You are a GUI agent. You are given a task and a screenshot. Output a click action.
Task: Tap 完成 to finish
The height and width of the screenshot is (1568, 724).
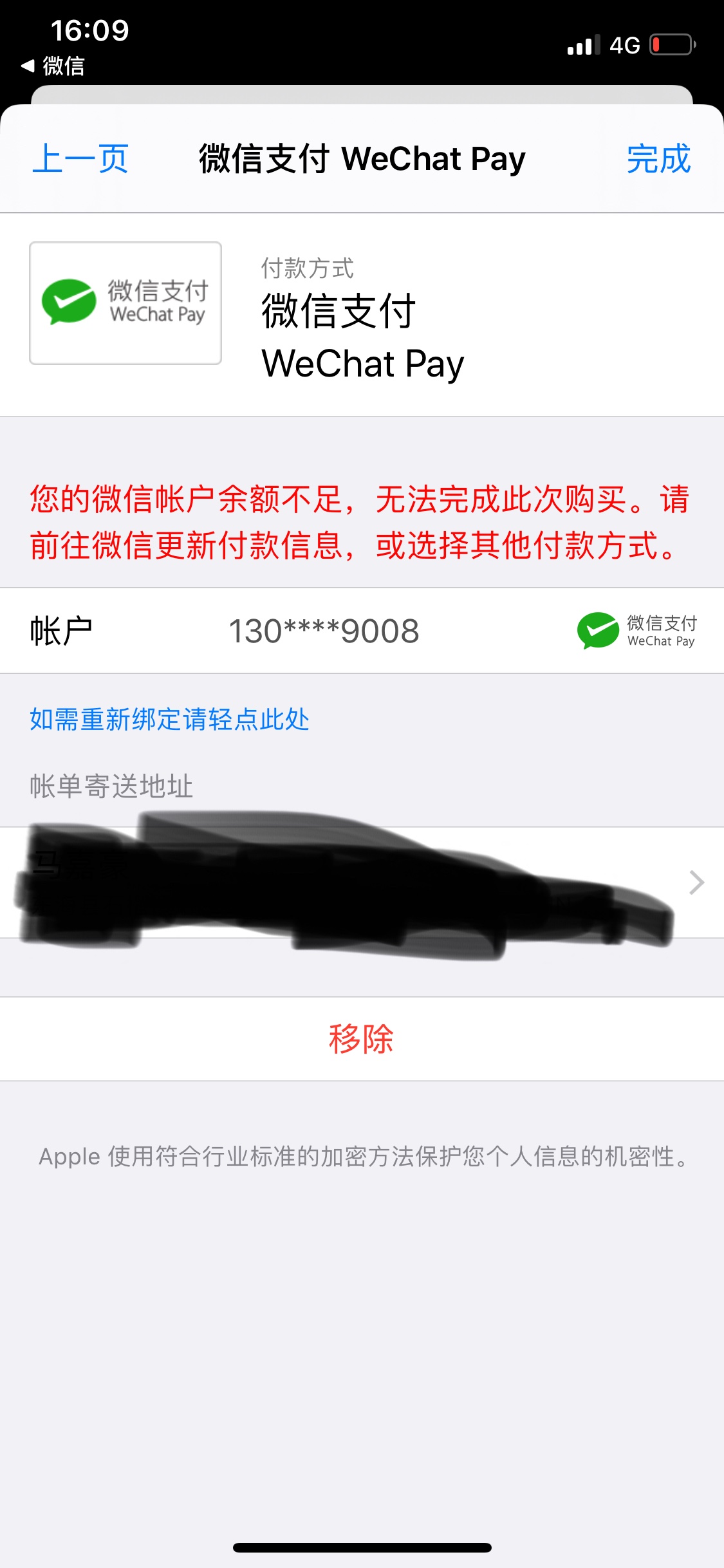(658, 158)
